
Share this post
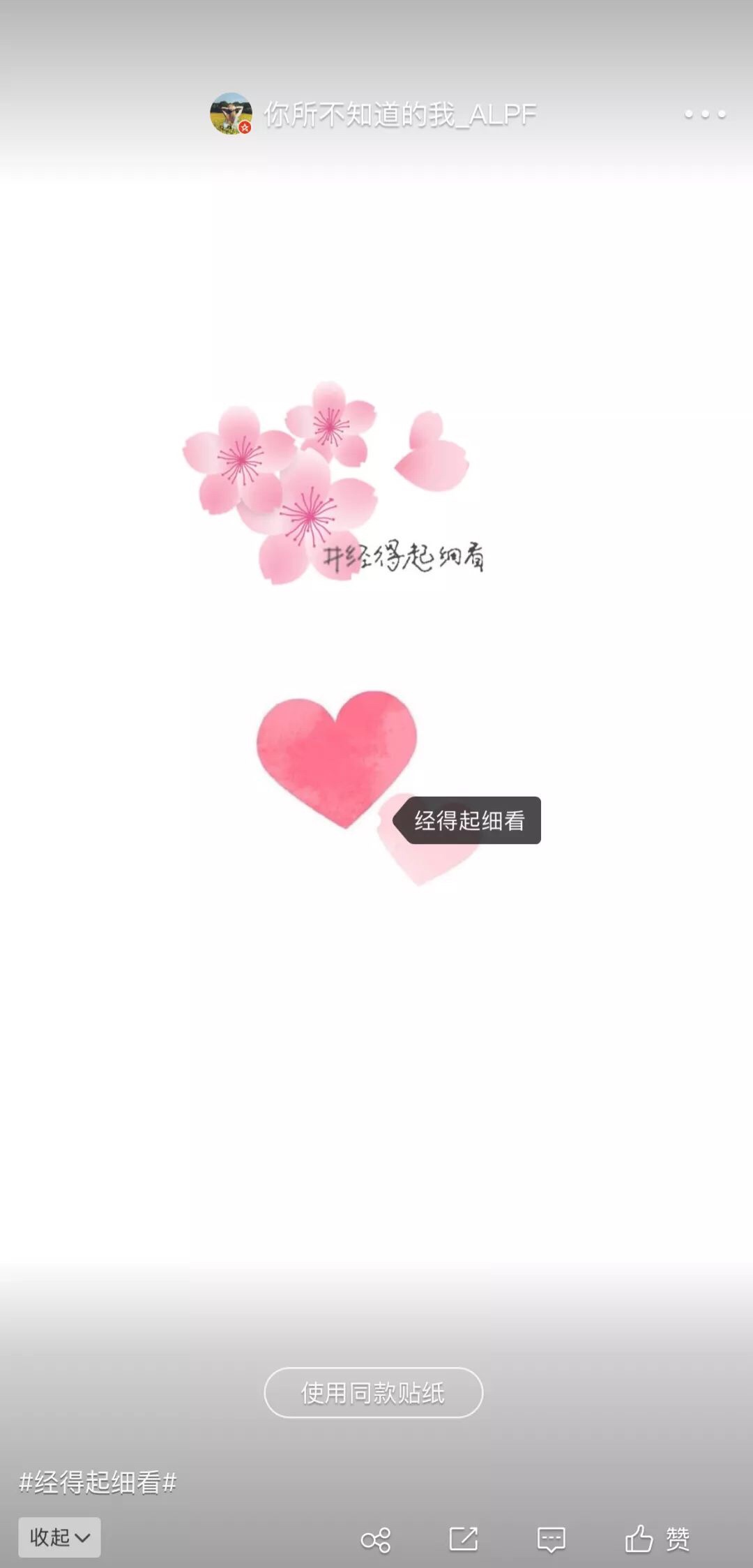[x=376, y=1539]
